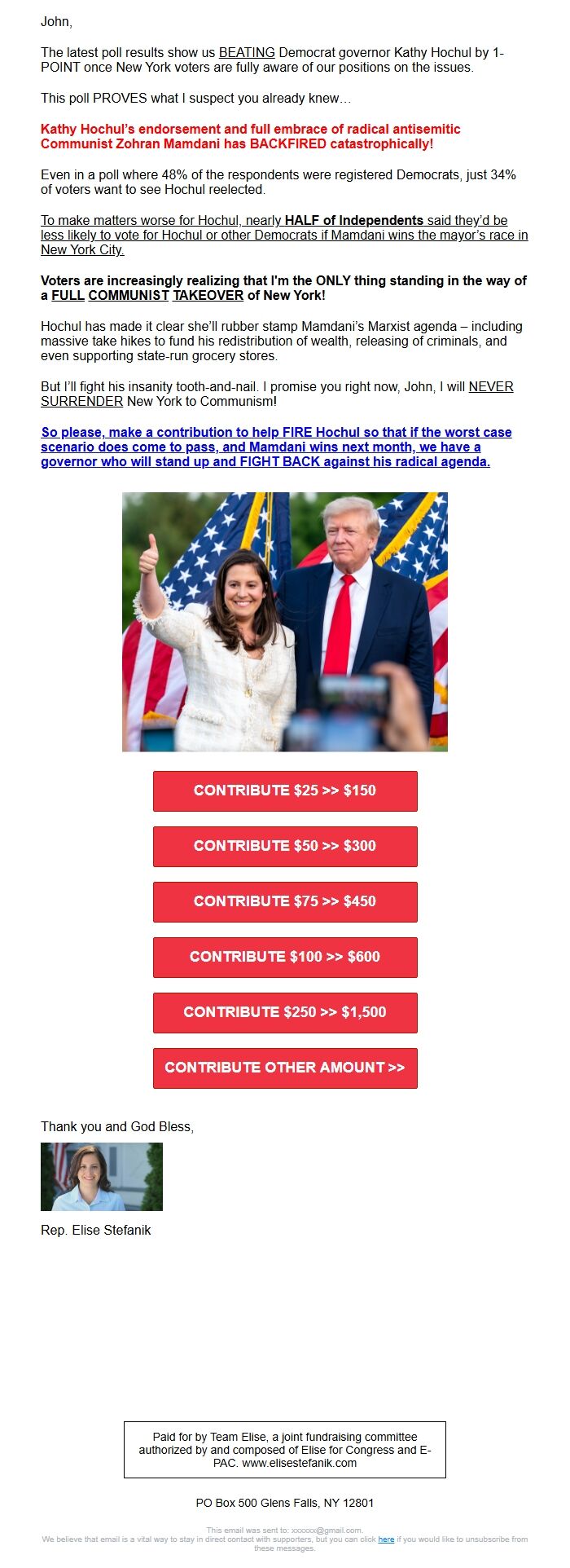Select the CONTRIBUTE $50 >> $300 button
Screen dimensions: 570x1568
(285, 846)
